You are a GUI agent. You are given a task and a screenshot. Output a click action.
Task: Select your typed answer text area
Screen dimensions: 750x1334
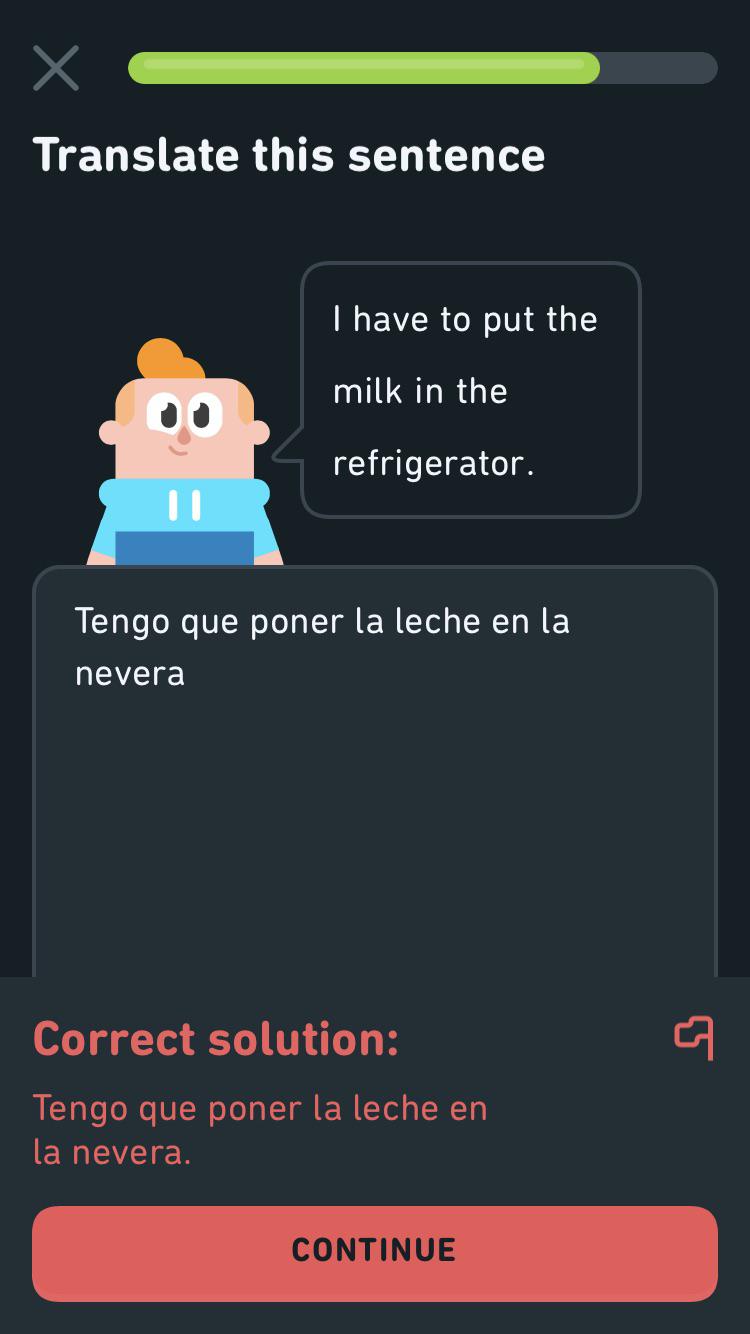coord(375,700)
